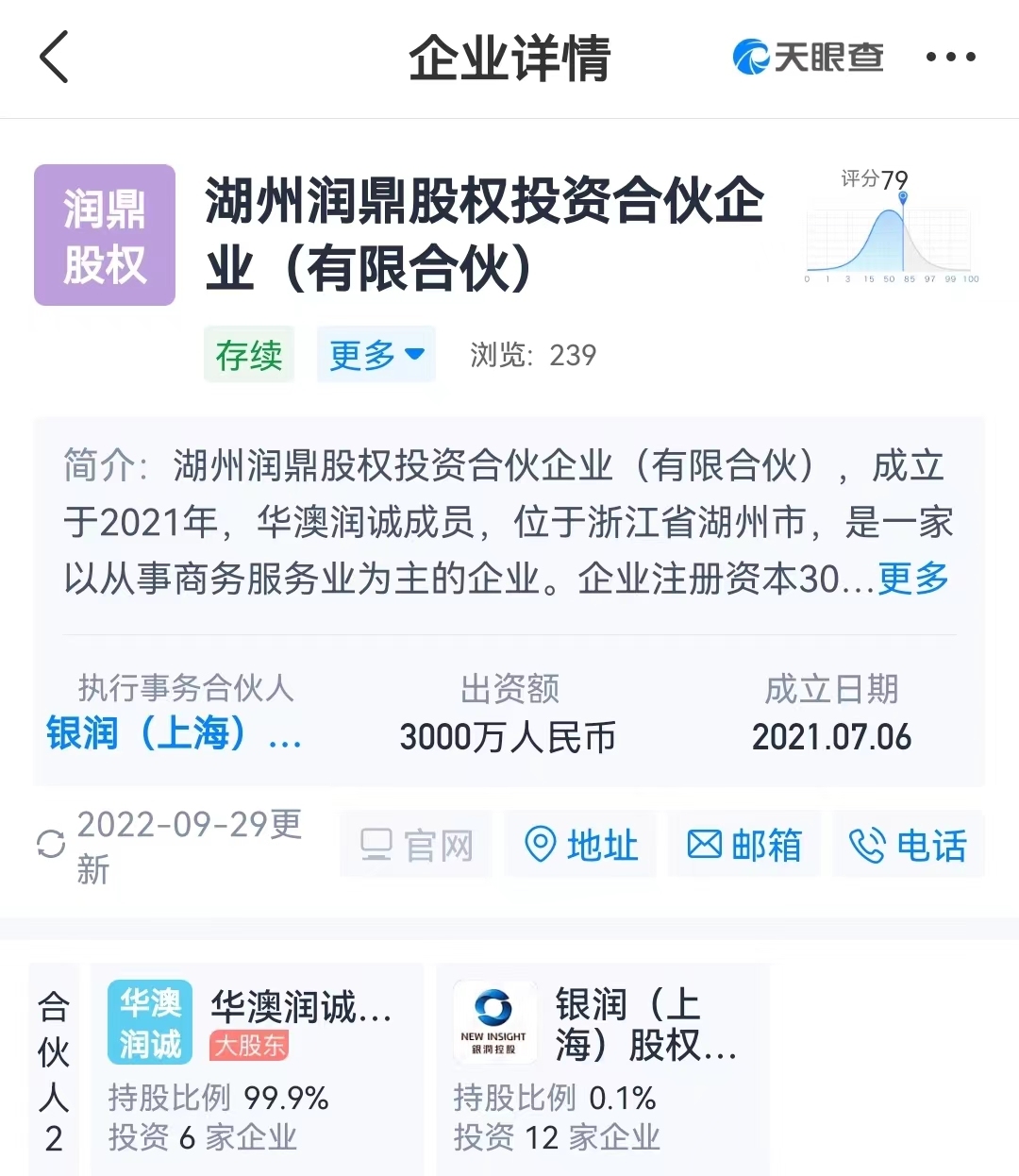Open the 银润（上海）股权 partner card

[x=604, y=1067]
